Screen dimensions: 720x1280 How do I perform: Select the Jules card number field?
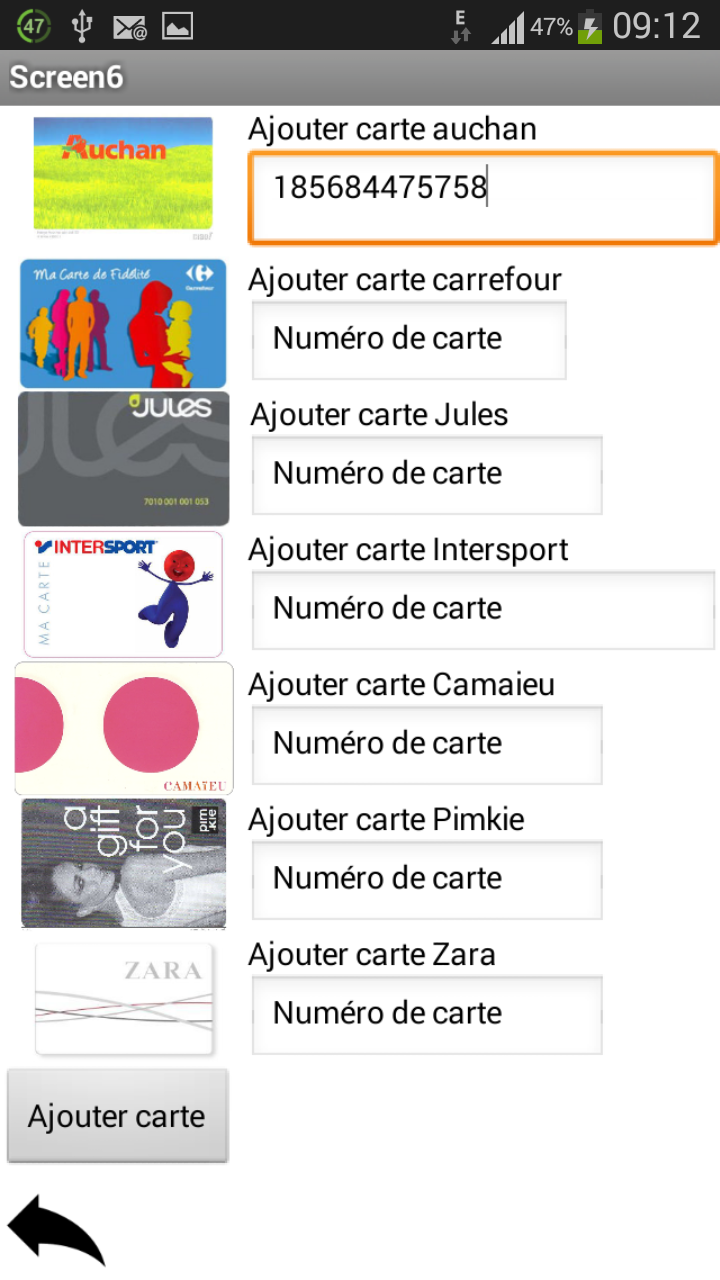tap(426, 475)
